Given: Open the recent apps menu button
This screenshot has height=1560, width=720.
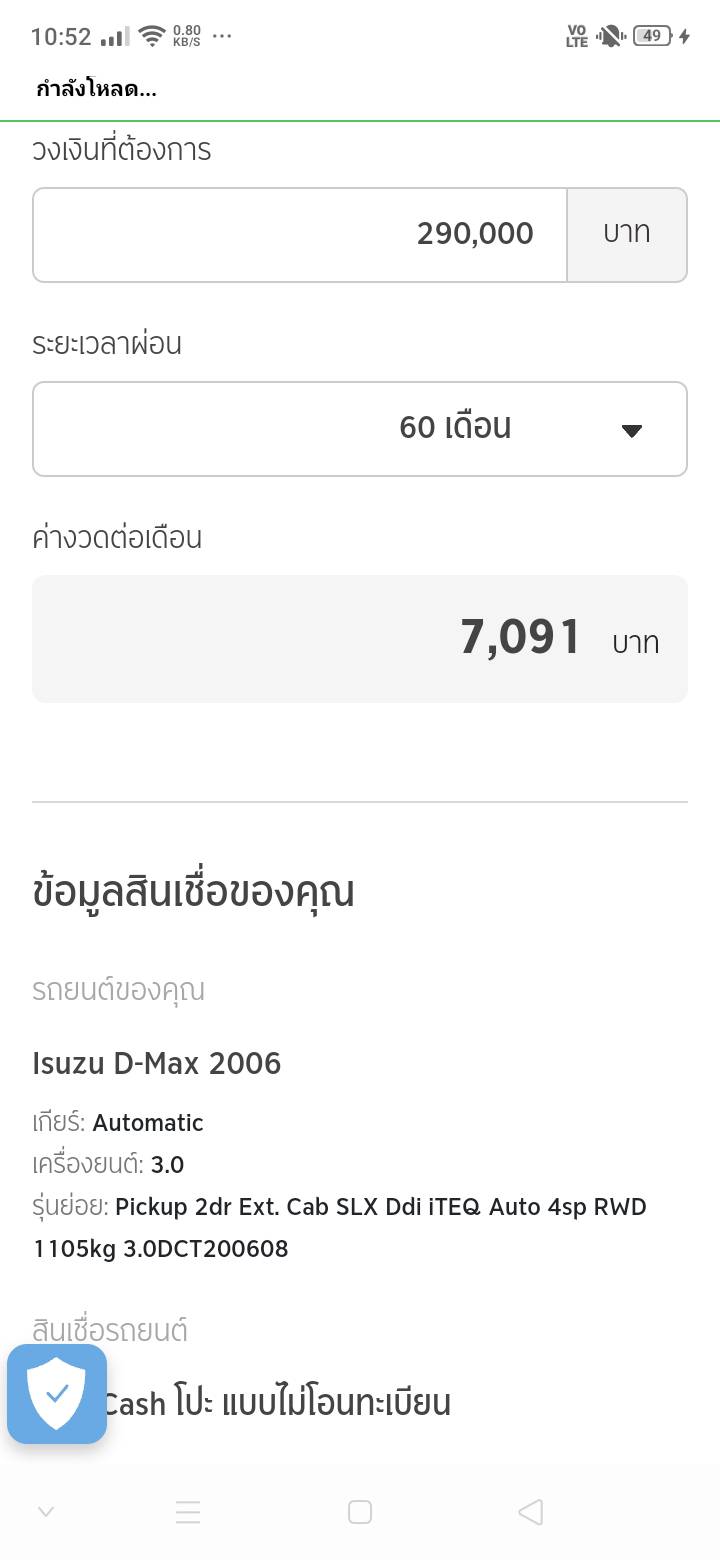Looking at the screenshot, I should tap(188, 1512).
